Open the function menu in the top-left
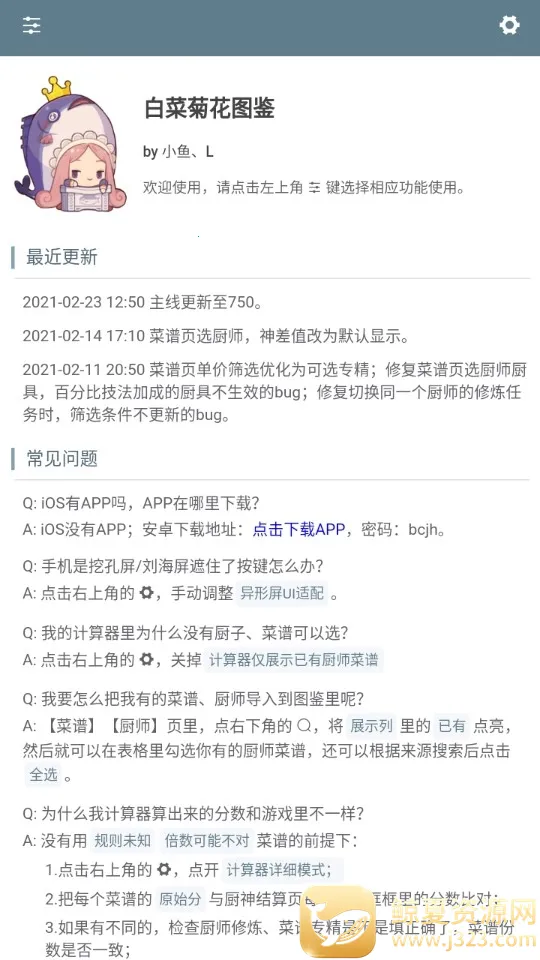 [31, 25]
